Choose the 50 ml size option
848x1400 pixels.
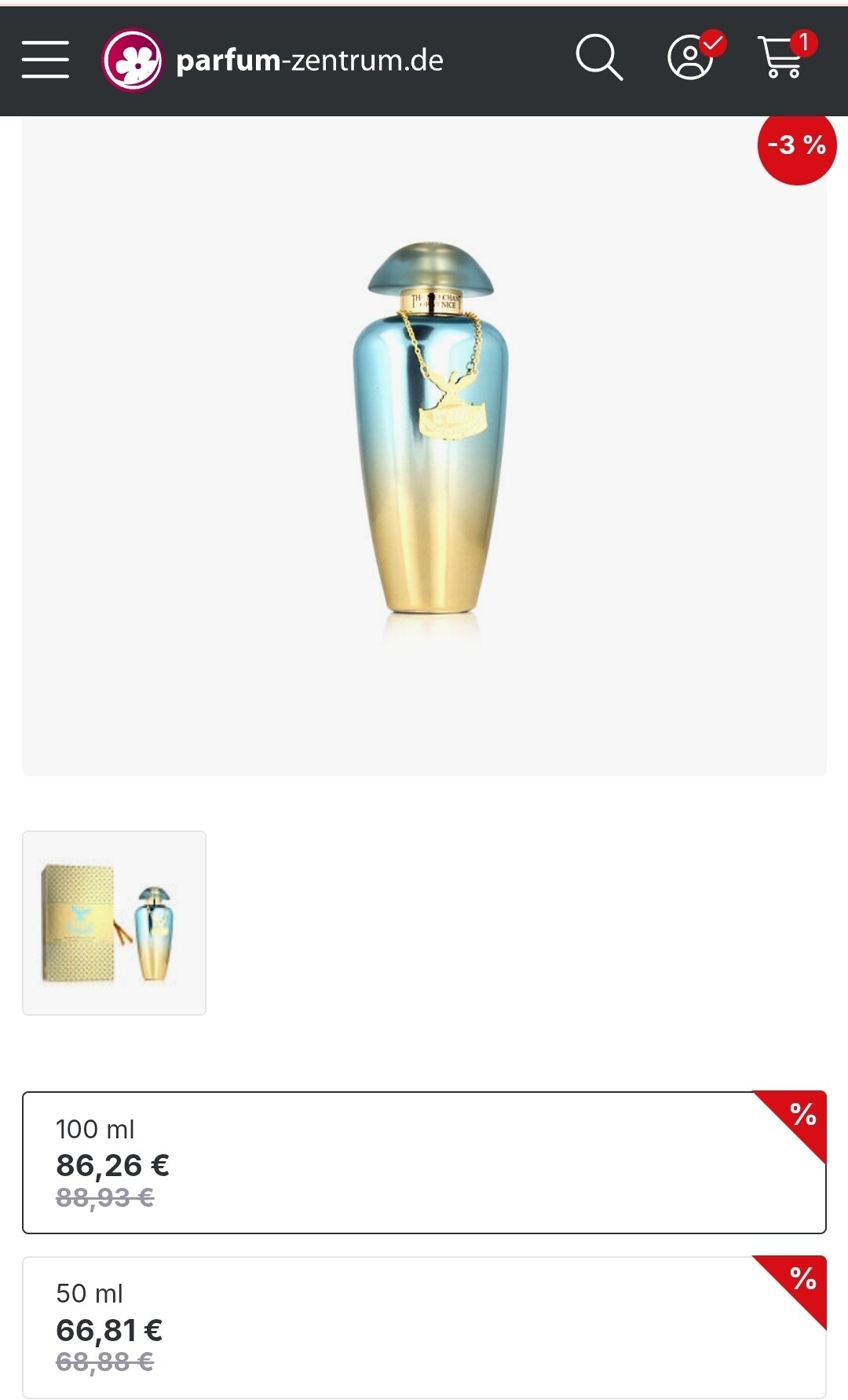coord(424,1327)
